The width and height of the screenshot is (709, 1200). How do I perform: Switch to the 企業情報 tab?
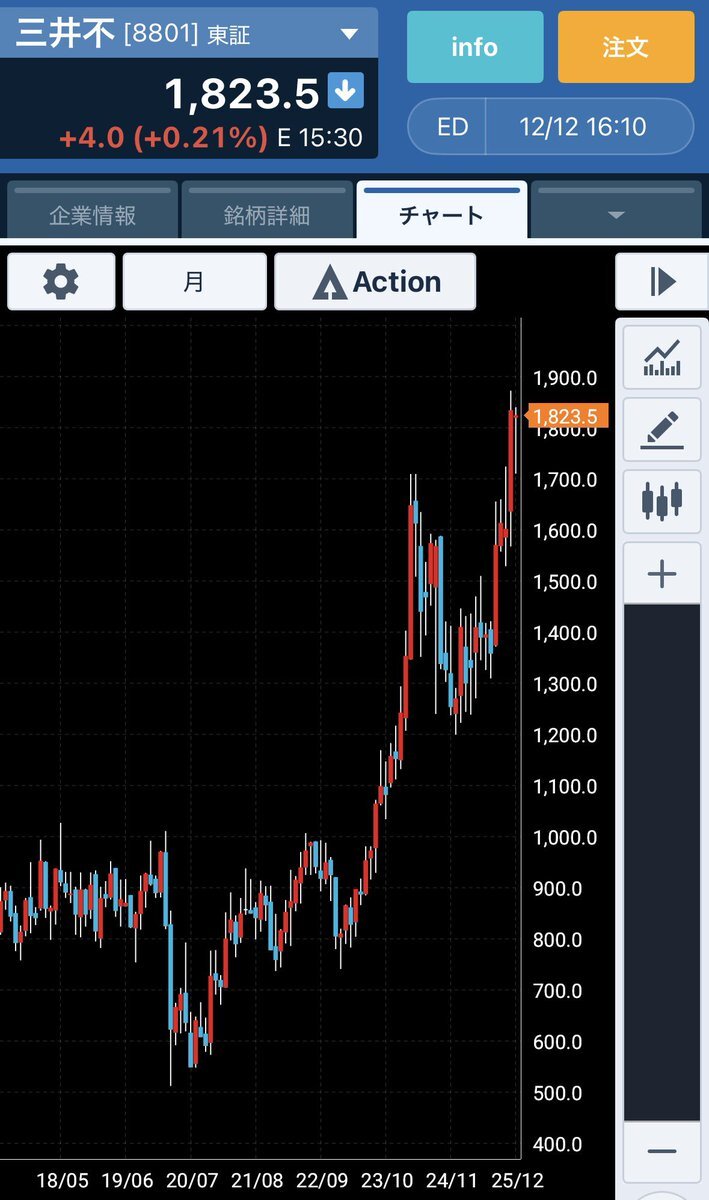92,213
